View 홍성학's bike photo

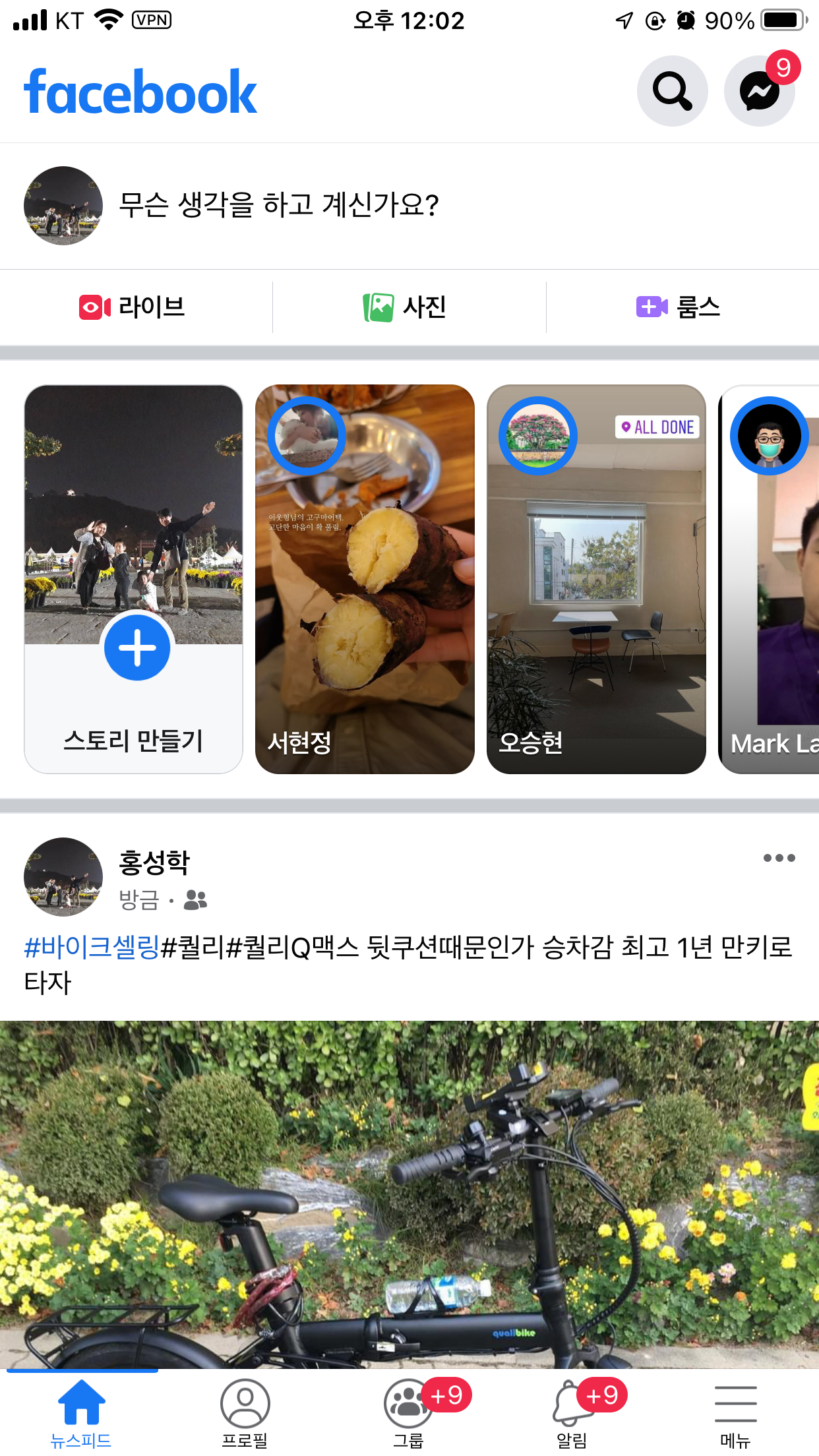[x=409, y=1194]
